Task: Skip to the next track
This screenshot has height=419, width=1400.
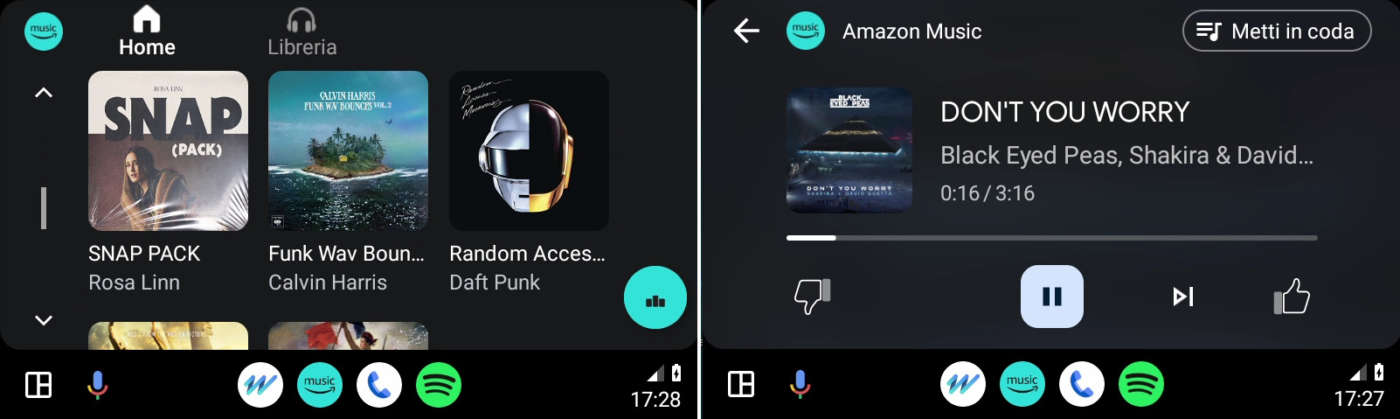Action: [1183, 296]
